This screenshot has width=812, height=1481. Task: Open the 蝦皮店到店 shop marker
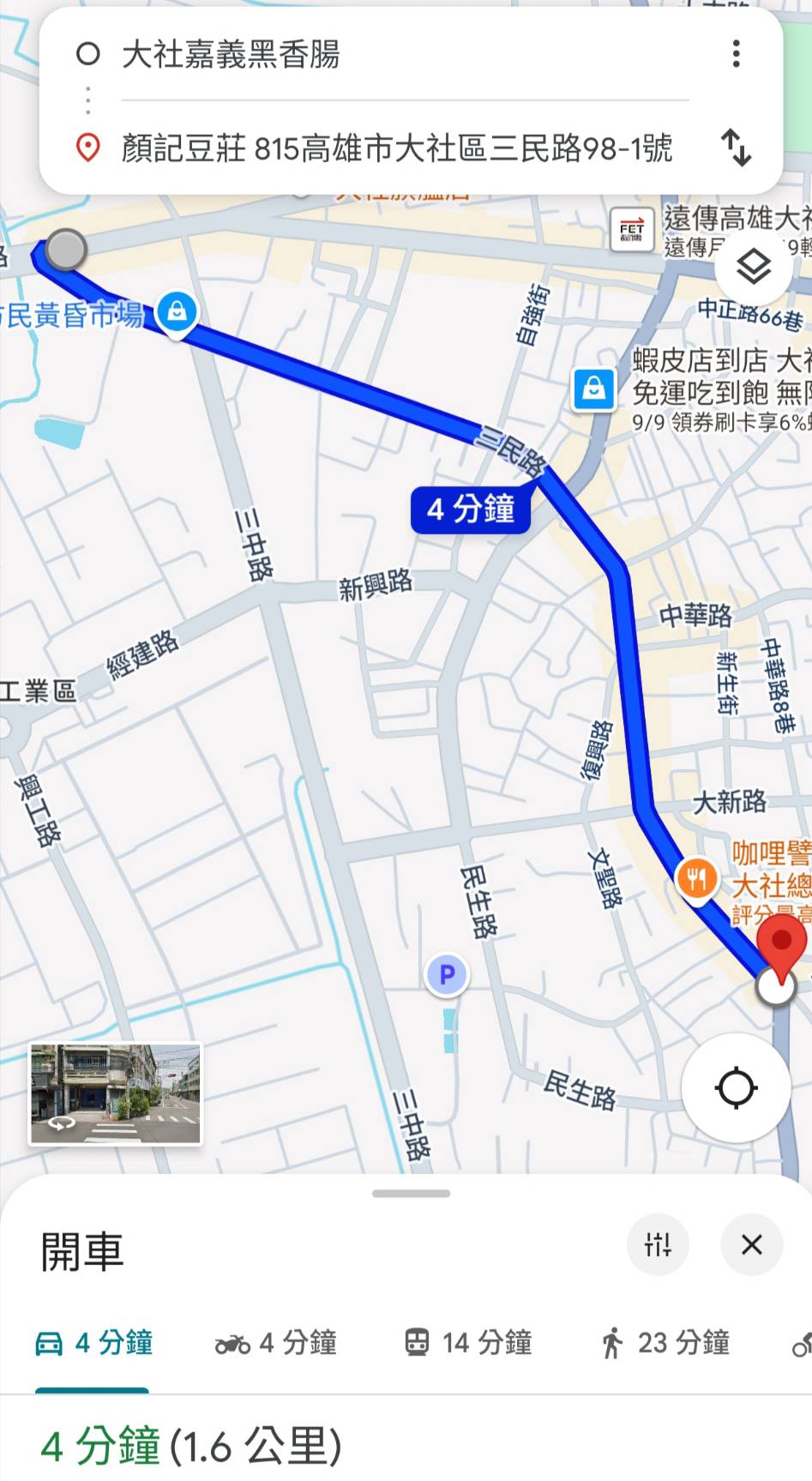tap(594, 388)
